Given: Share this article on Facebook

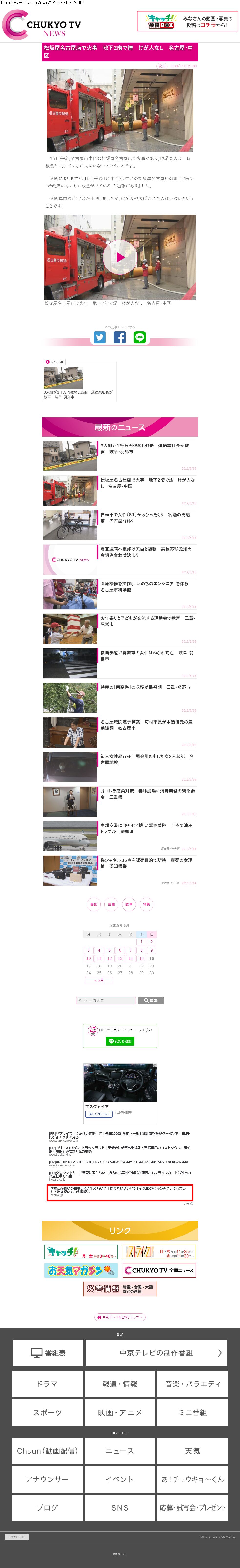Looking at the screenshot, I should (119, 337).
